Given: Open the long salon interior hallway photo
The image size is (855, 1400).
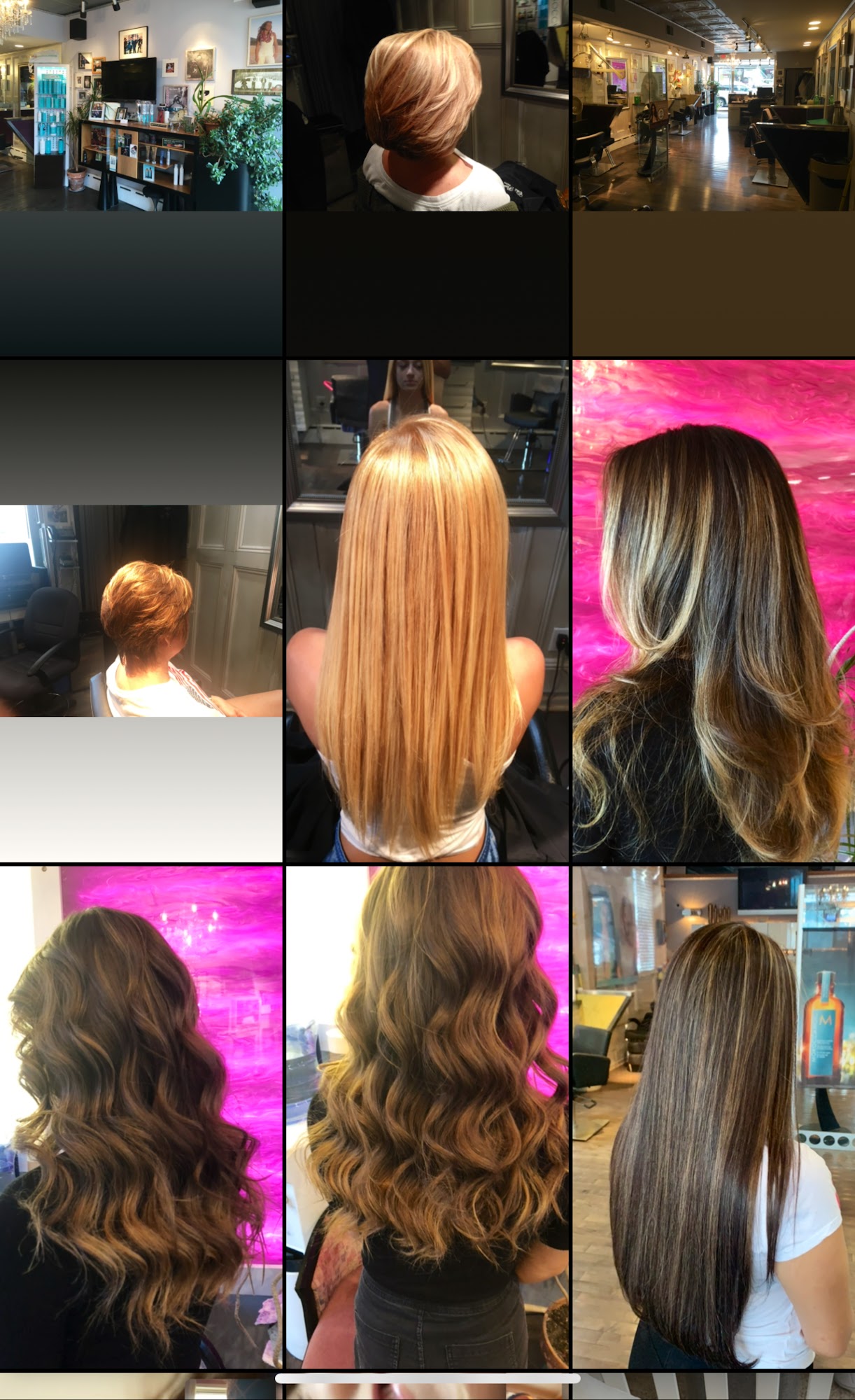Looking at the screenshot, I should [x=714, y=106].
